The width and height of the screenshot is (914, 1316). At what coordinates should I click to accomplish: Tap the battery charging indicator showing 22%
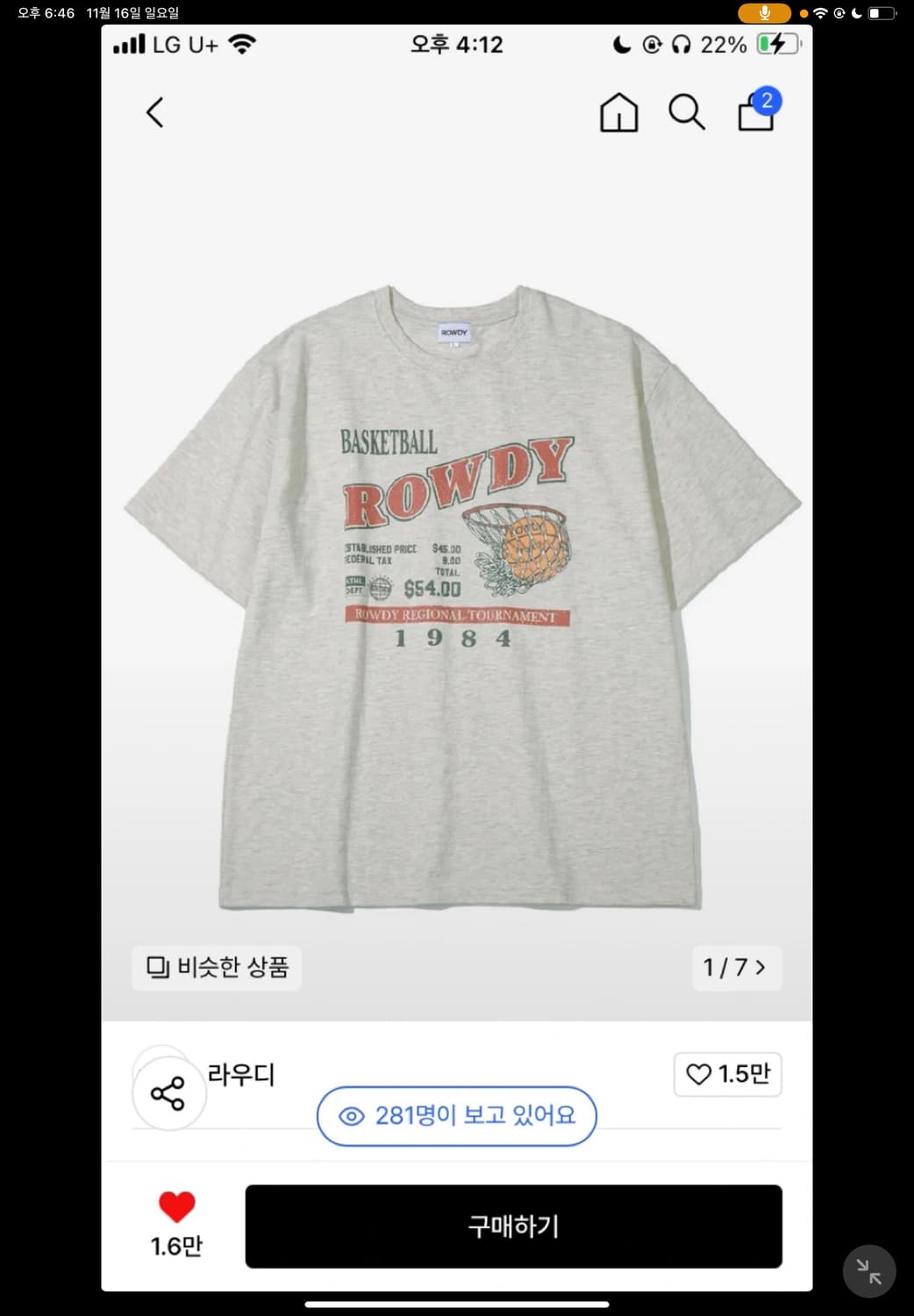775,44
